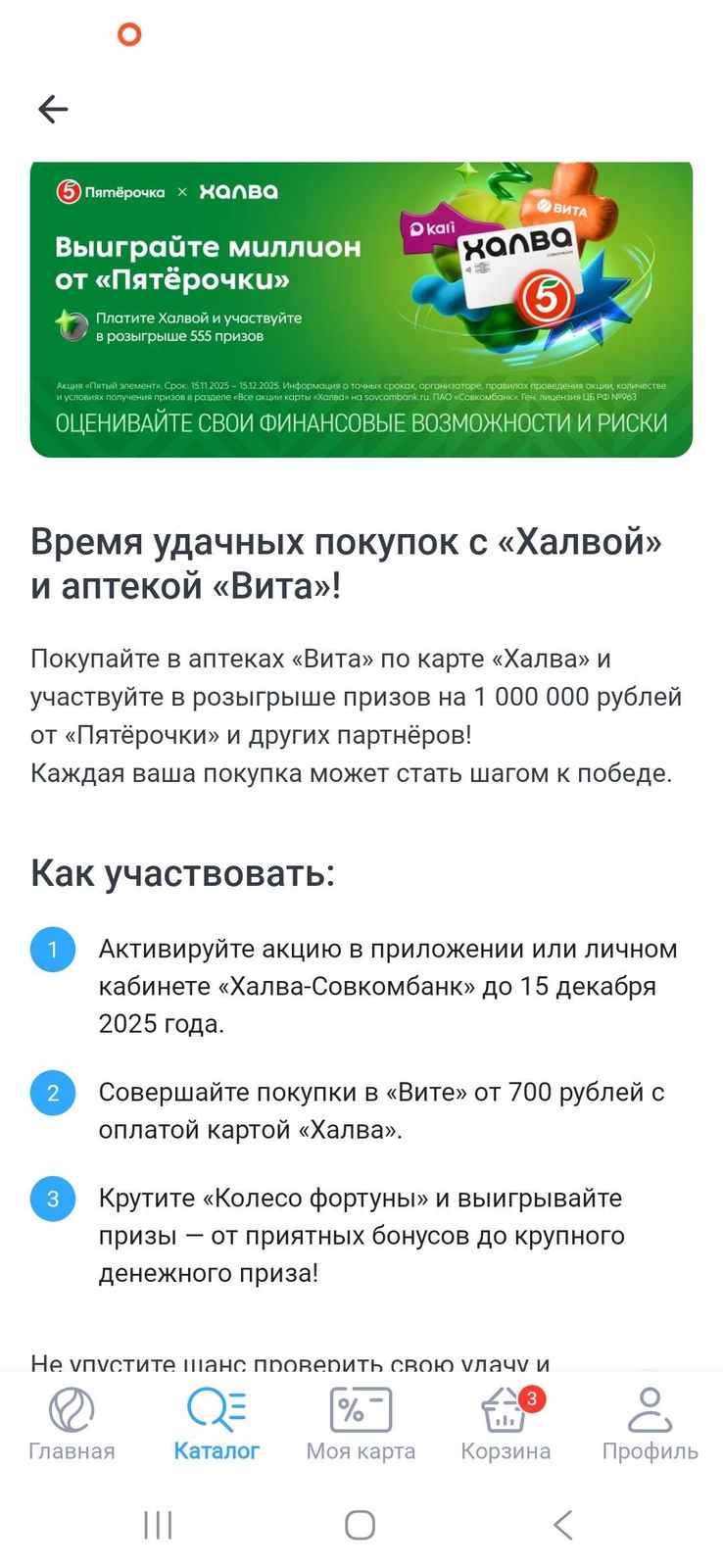Switch to the Главная tab
Viewport: 723px width, 1568px height.
click(72, 1424)
